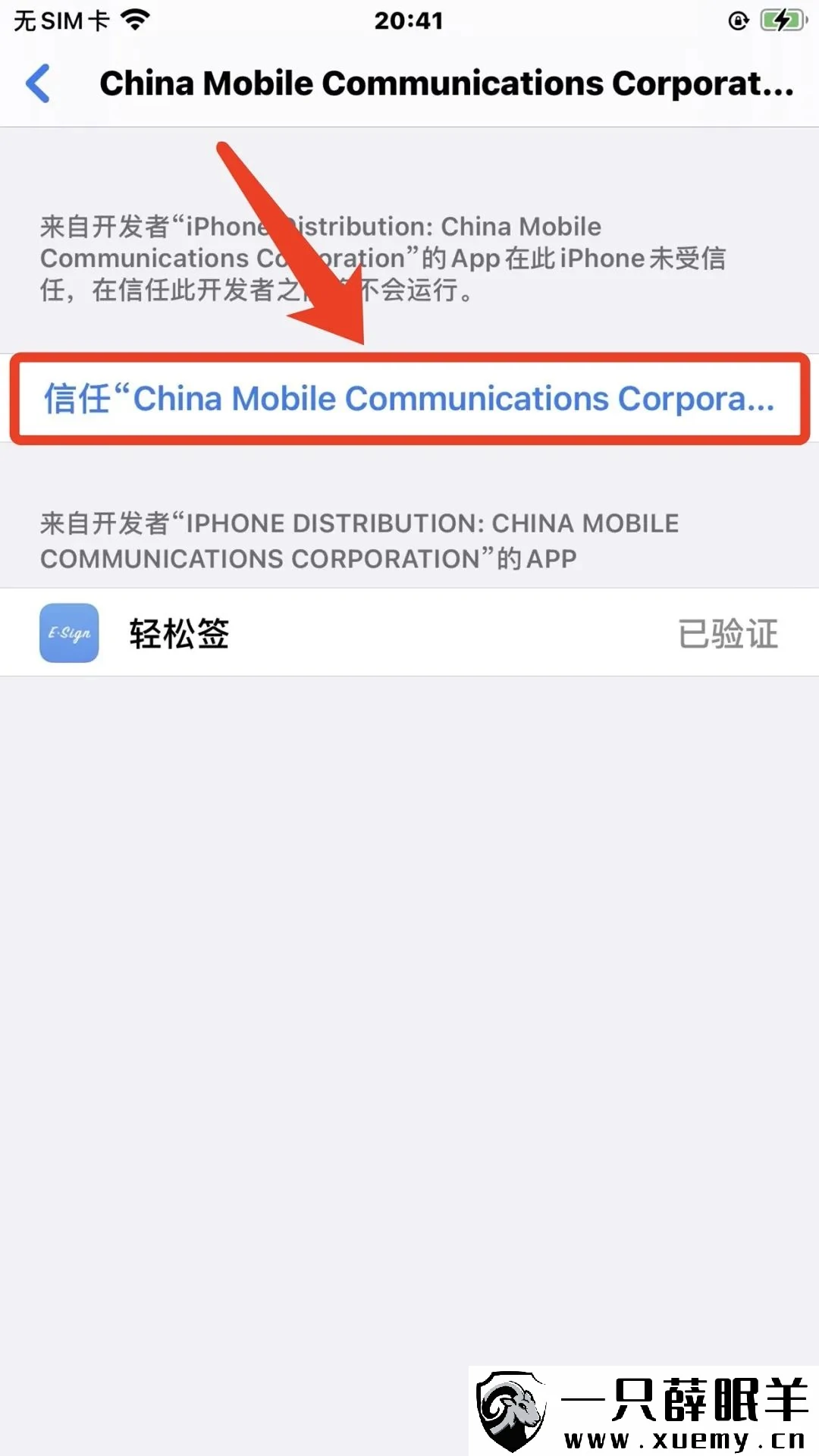This screenshot has width=819, height=1456.
Task: Open the 轻松签 app row
Action: [409, 632]
